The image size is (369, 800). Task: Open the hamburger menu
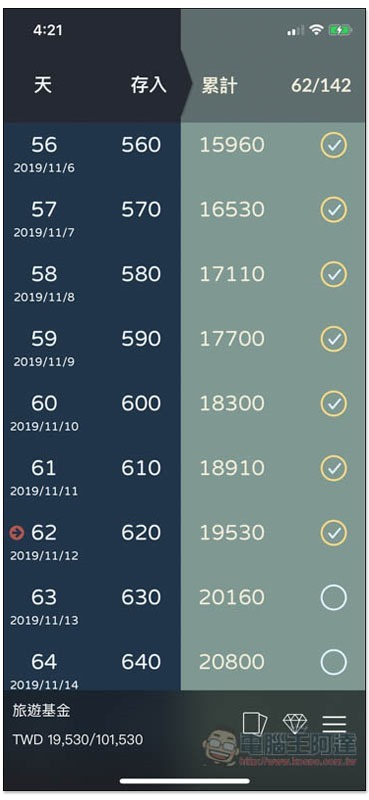[334, 724]
